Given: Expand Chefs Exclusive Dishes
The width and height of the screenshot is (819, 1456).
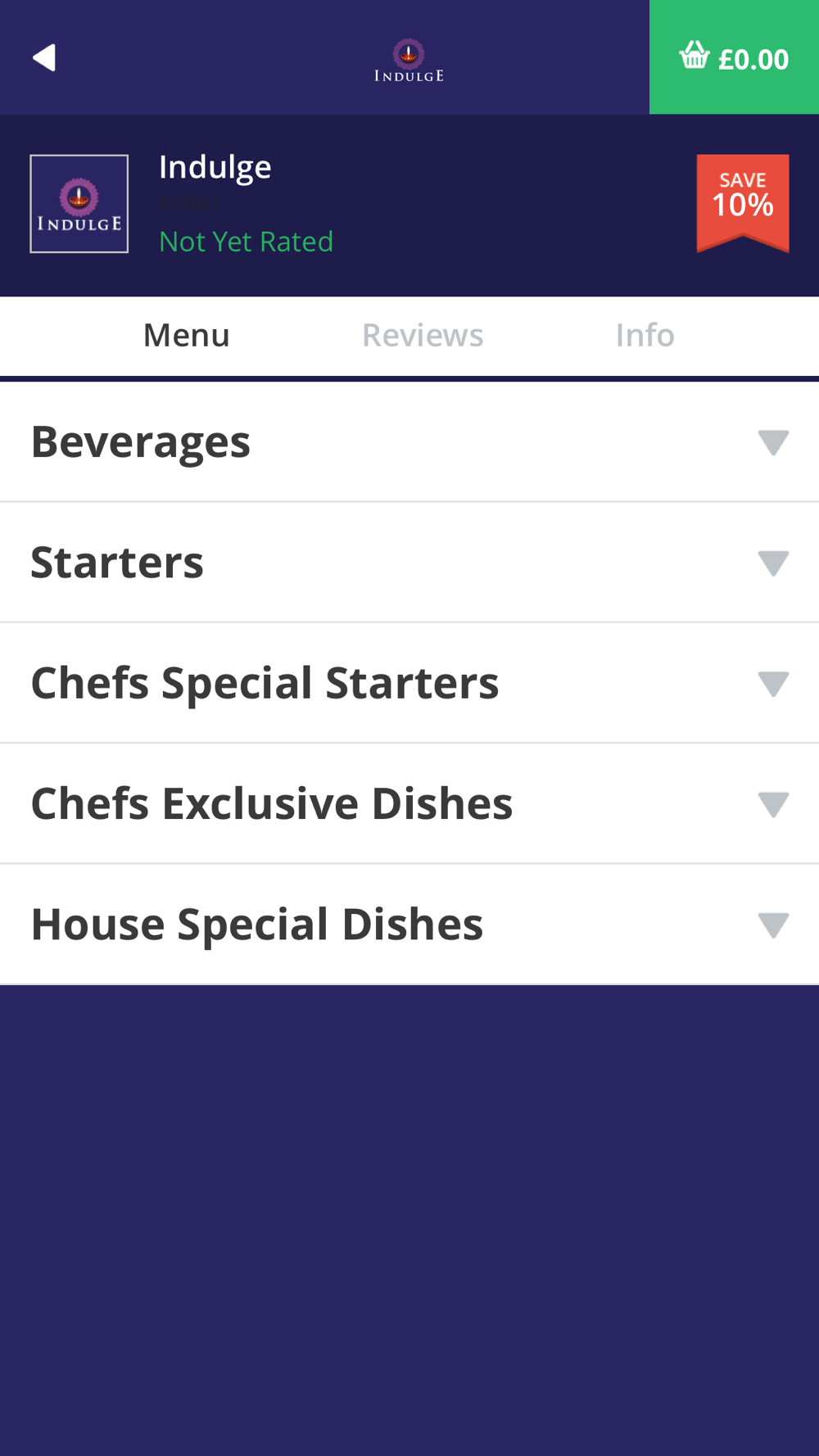Looking at the screenshot, I should (409, 803).
